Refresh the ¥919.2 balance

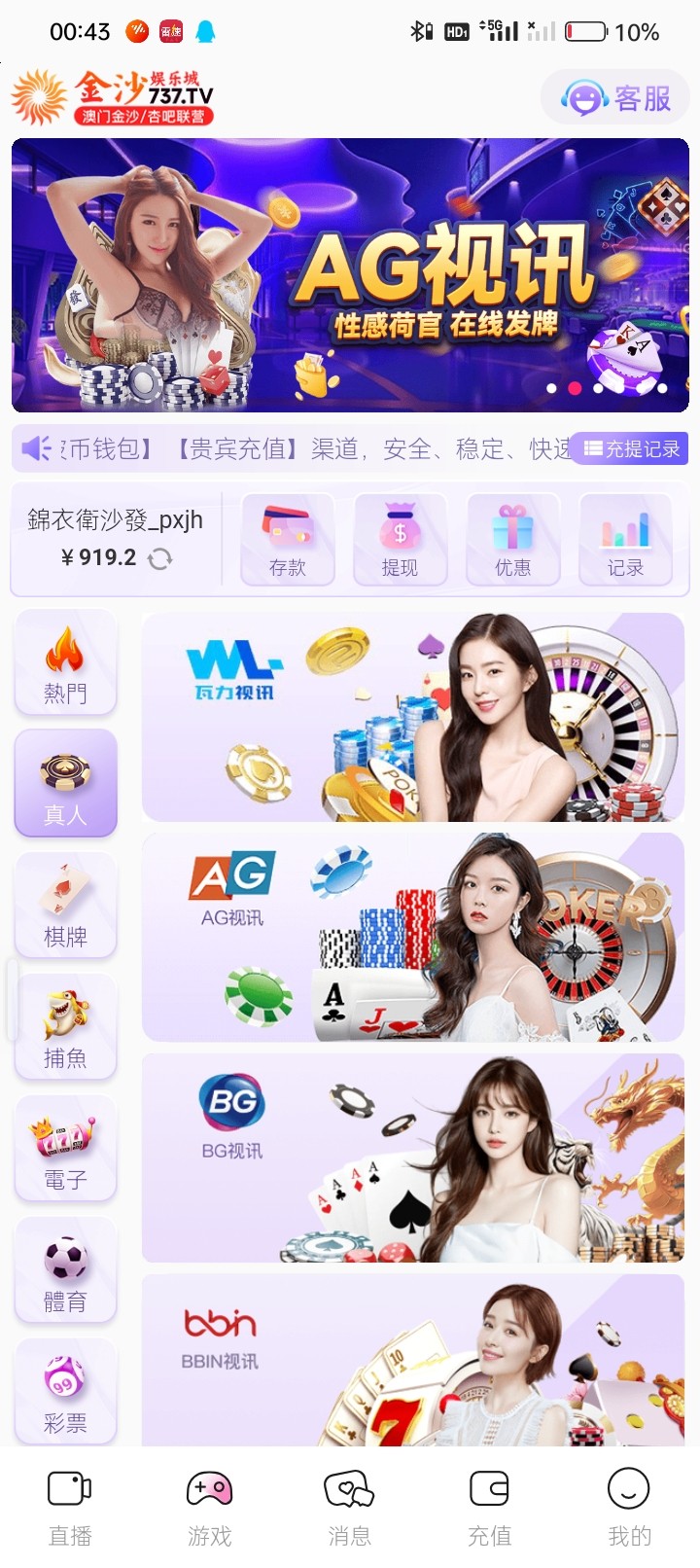(x=160, y=558)
